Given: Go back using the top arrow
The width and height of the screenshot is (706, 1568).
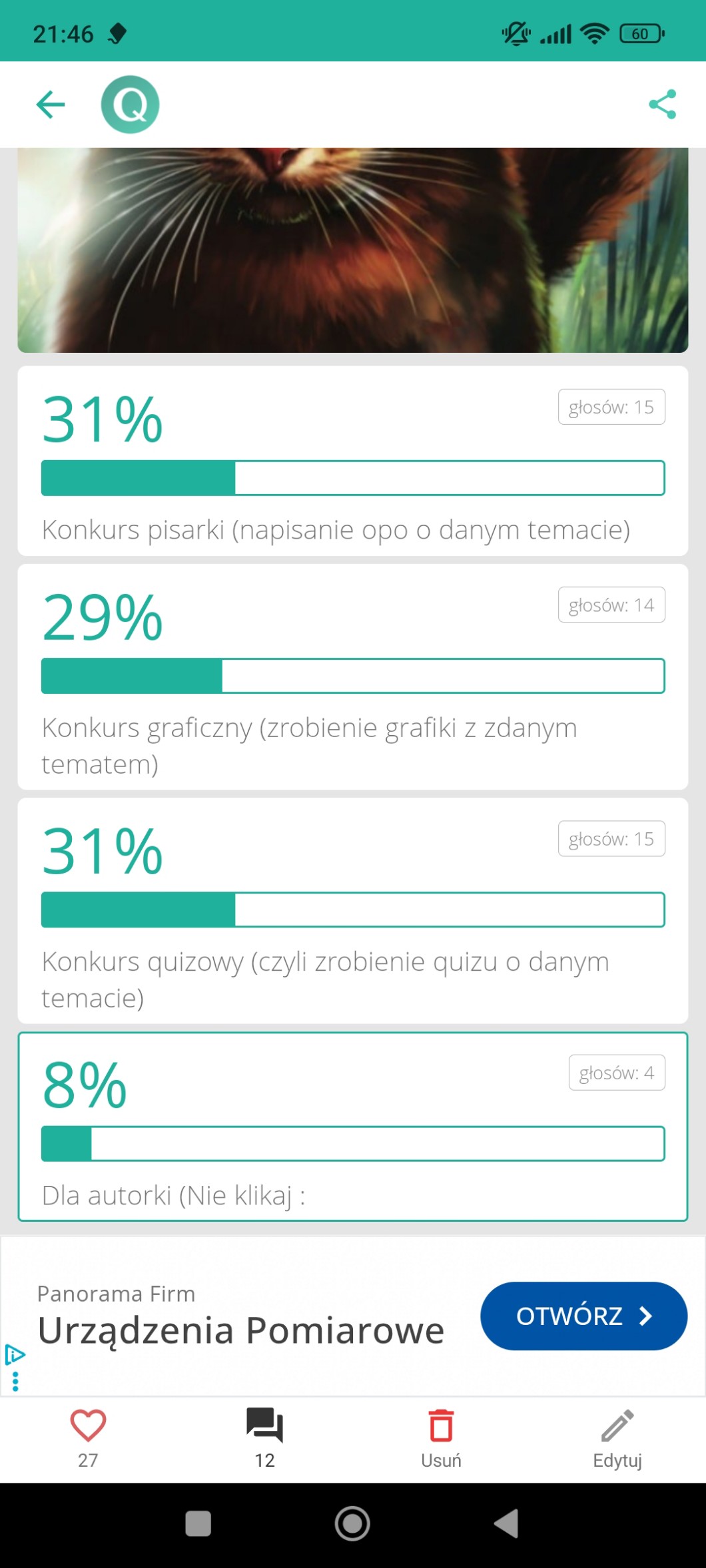Looking at the screenshot, I should click(51, 105).
